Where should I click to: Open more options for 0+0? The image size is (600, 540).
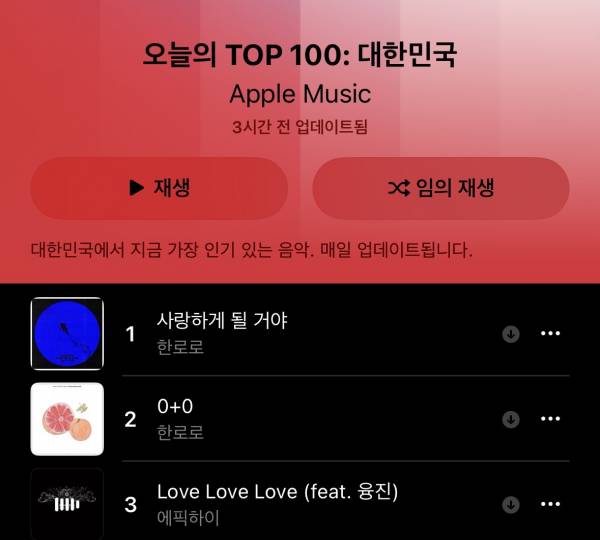550,420
